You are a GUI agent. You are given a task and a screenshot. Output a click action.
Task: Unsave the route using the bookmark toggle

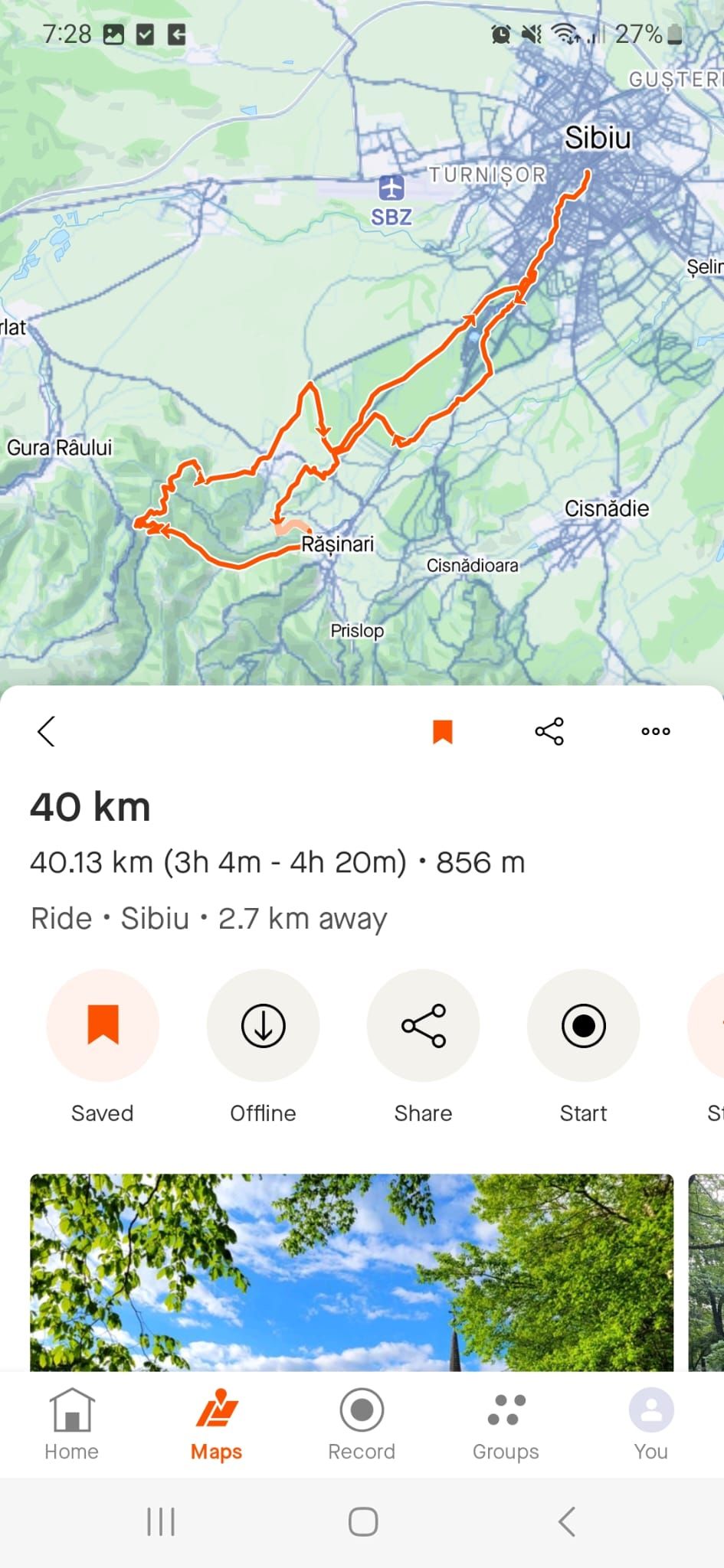tap(103, 1026)
